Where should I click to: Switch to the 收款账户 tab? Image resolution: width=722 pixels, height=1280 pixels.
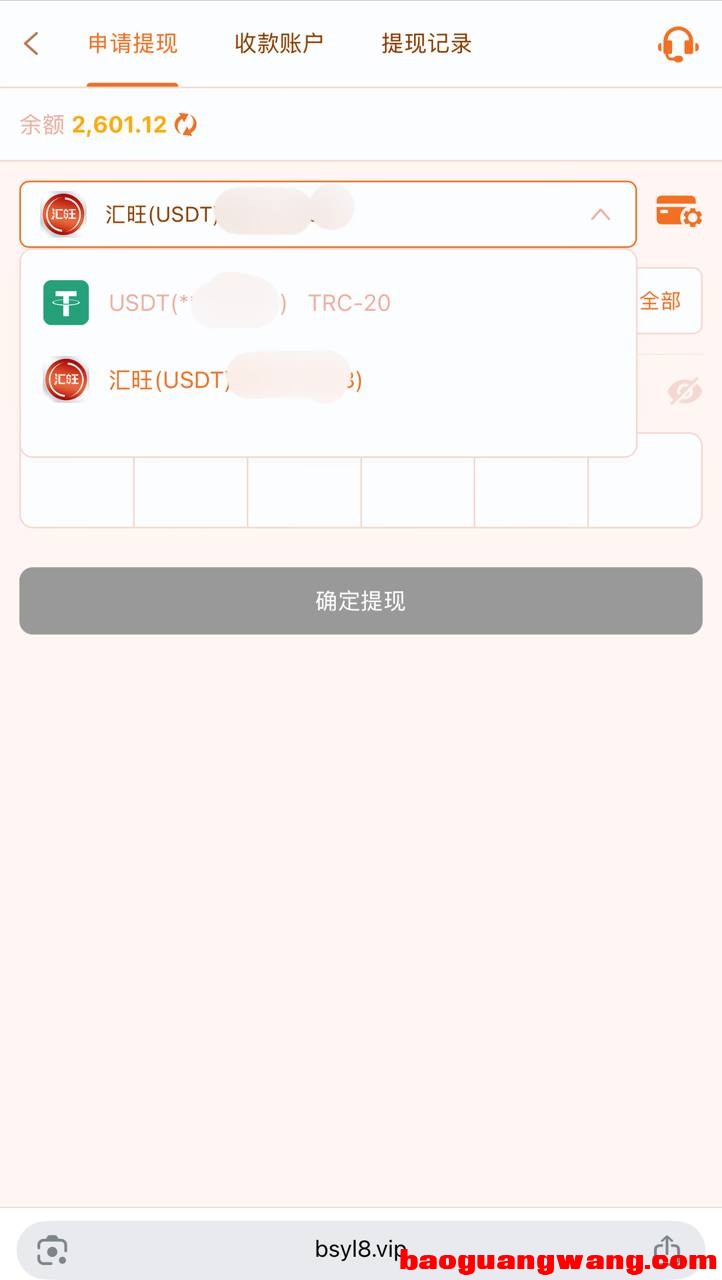(279, 44)
